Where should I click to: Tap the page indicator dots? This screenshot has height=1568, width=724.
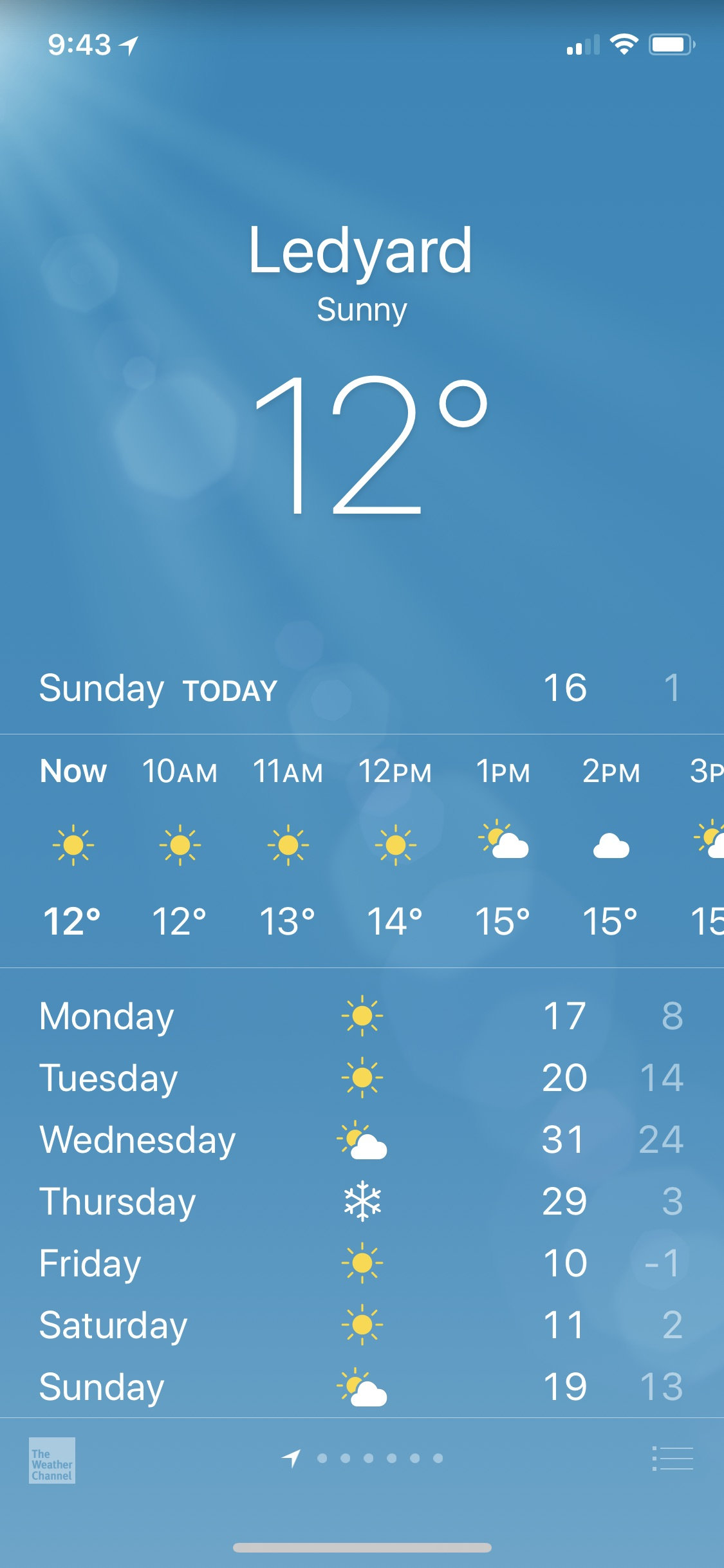coord(379,1458)
